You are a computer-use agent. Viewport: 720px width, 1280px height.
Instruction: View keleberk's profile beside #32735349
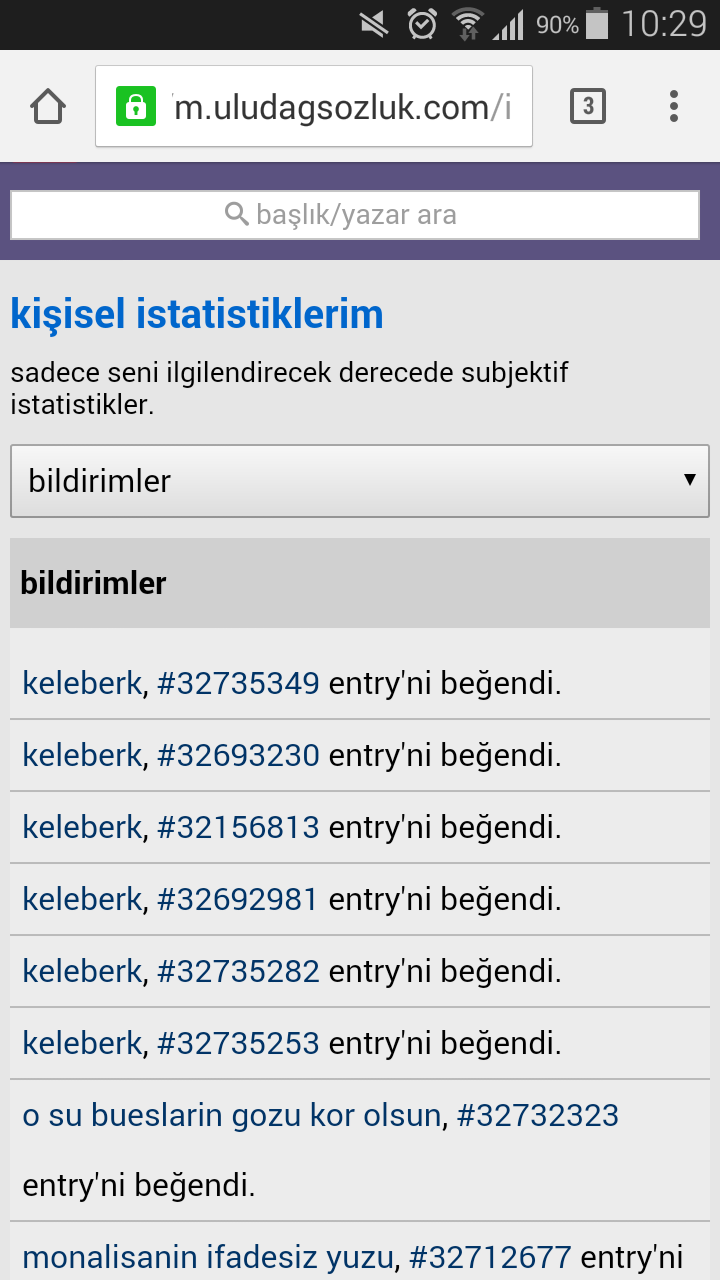tap(82, 684)
